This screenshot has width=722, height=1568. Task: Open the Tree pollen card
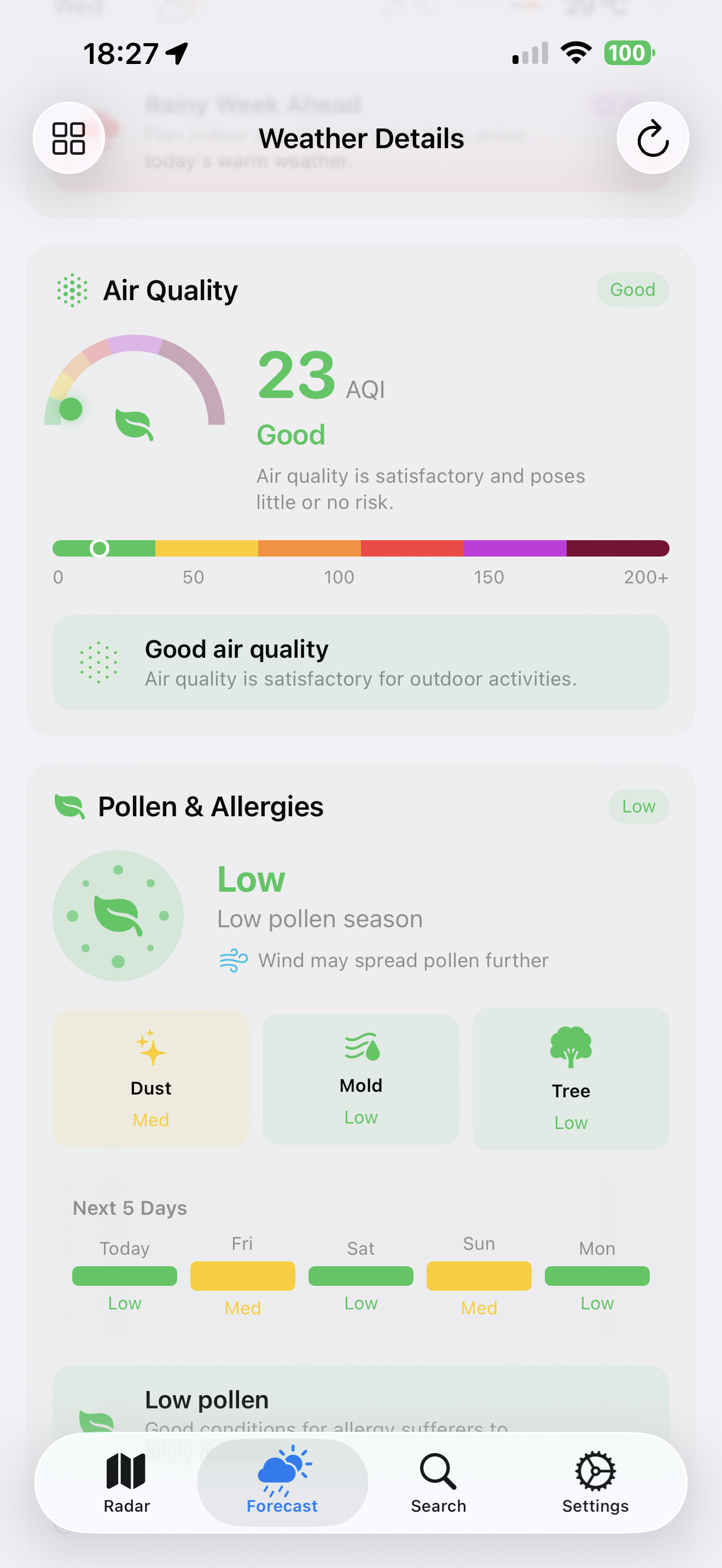pos(570,1079)
